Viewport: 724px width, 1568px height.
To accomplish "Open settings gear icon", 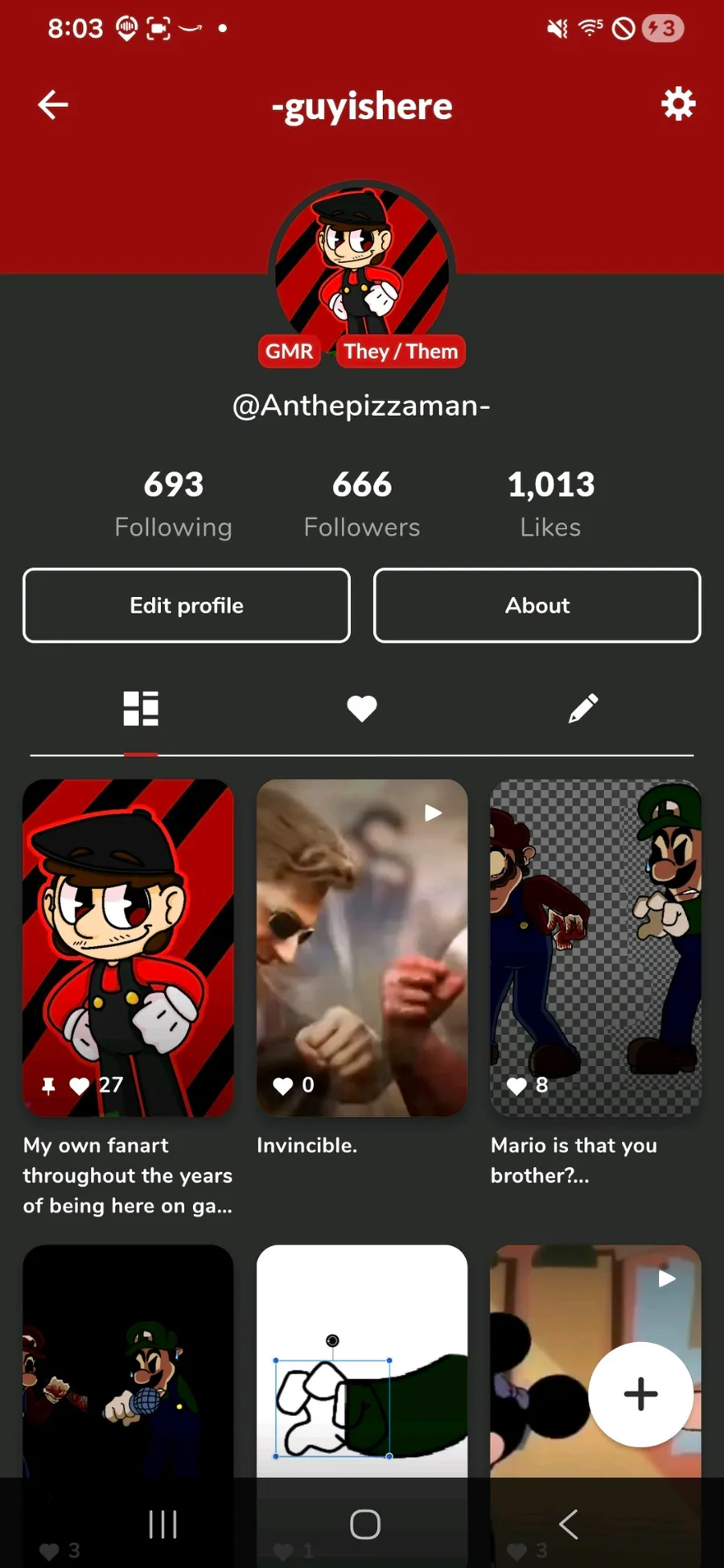I will tap(678, 105).
